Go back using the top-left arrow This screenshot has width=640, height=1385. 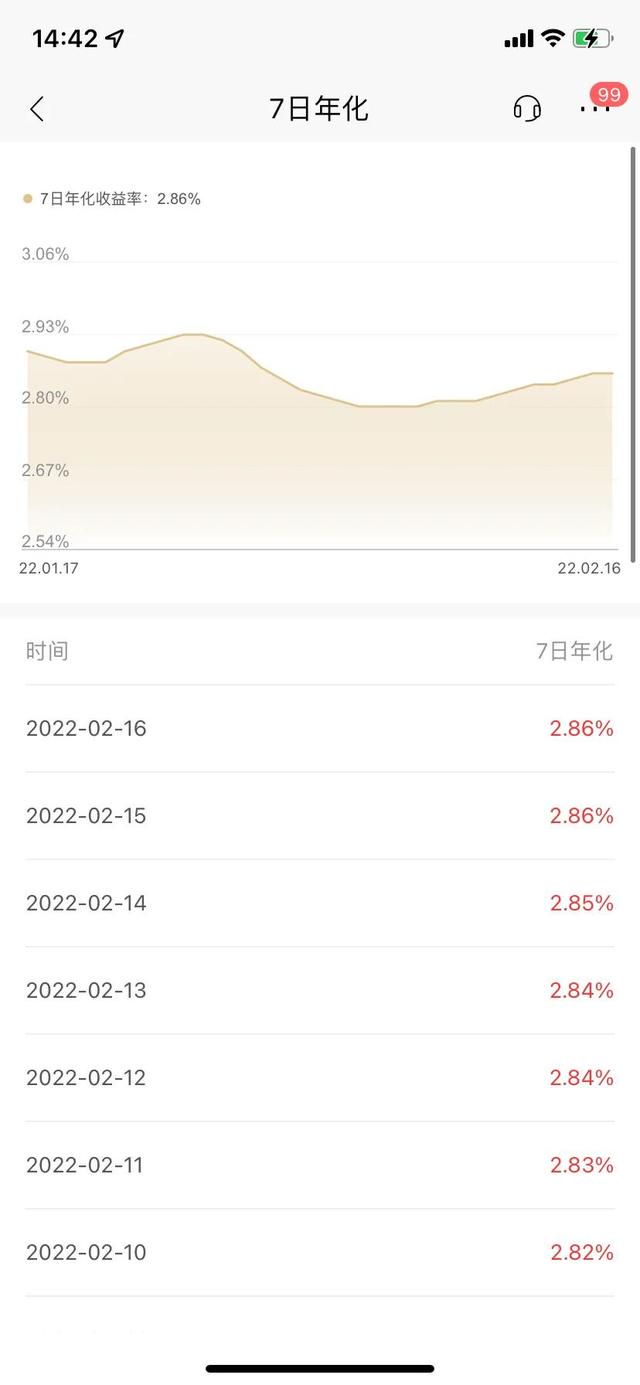37,108
